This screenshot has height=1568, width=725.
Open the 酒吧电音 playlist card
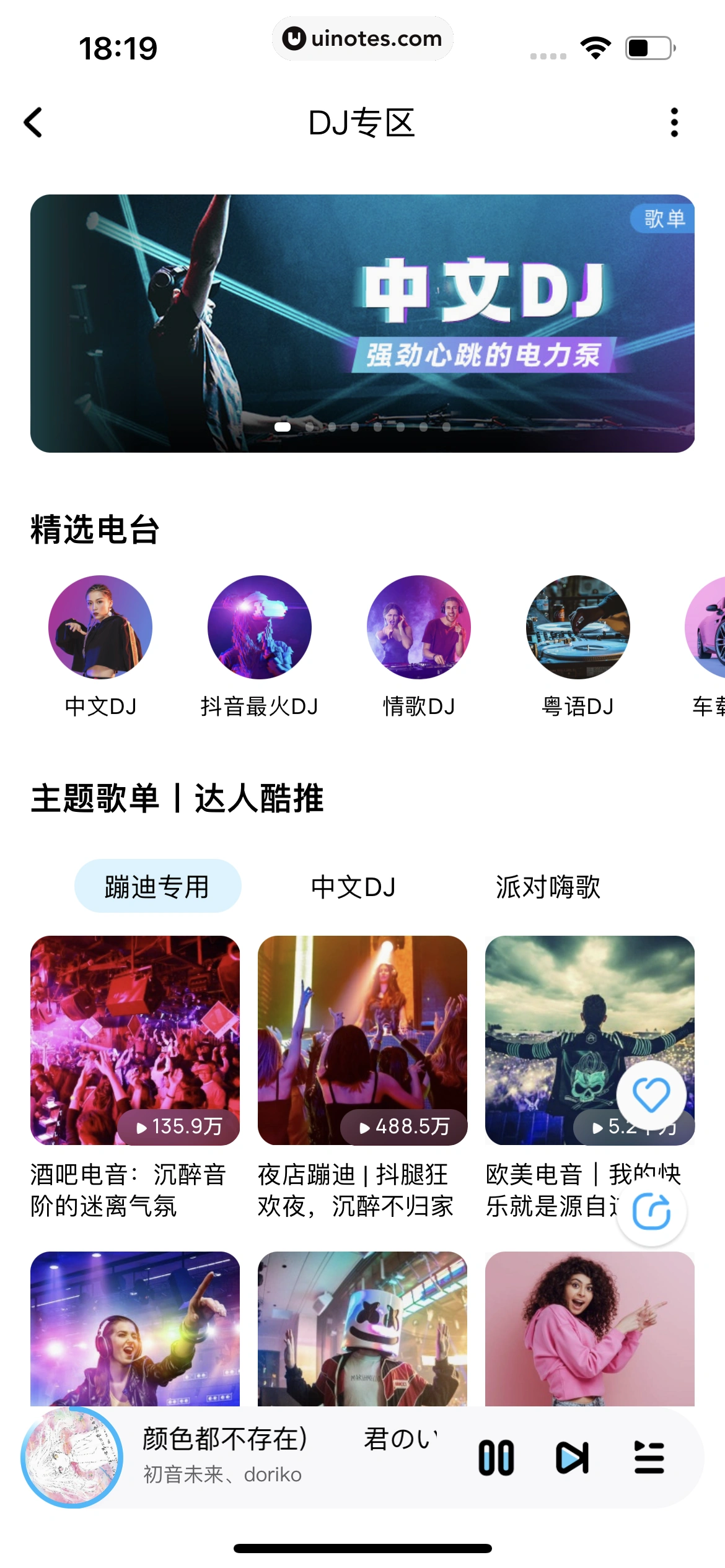click(x=135, y=1040)
